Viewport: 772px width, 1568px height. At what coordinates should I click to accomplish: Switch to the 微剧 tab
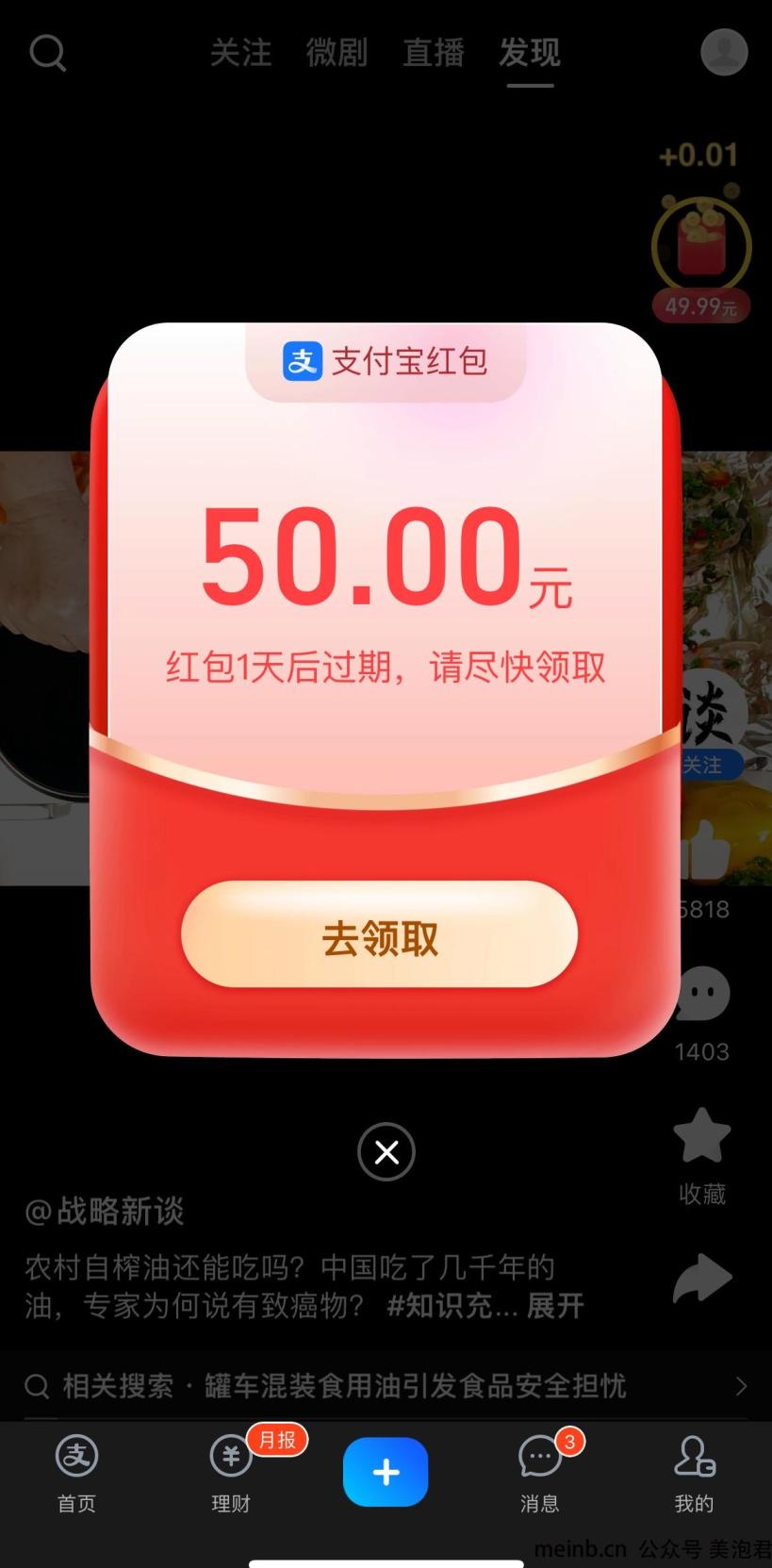pos(337,53)
